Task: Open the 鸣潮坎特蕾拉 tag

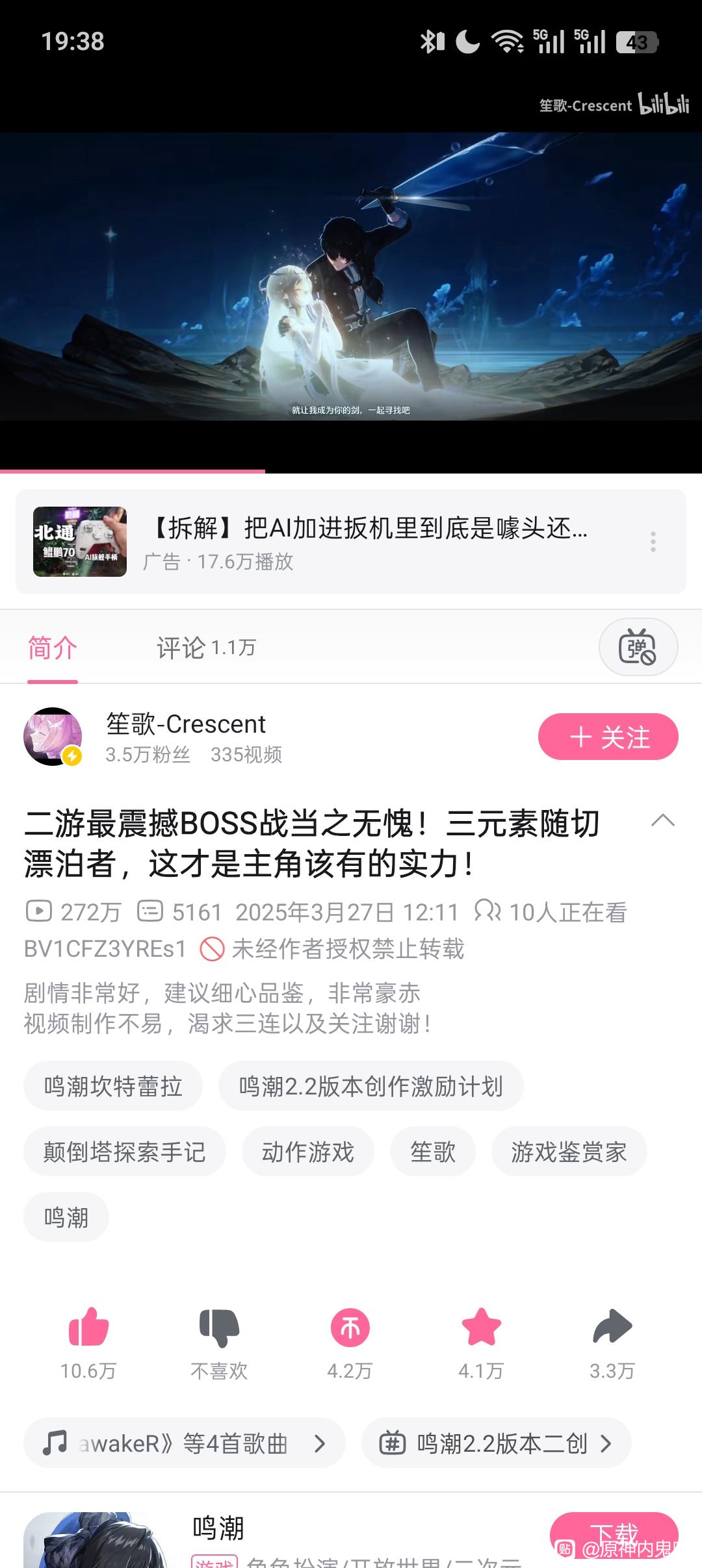Action: 113,1086
